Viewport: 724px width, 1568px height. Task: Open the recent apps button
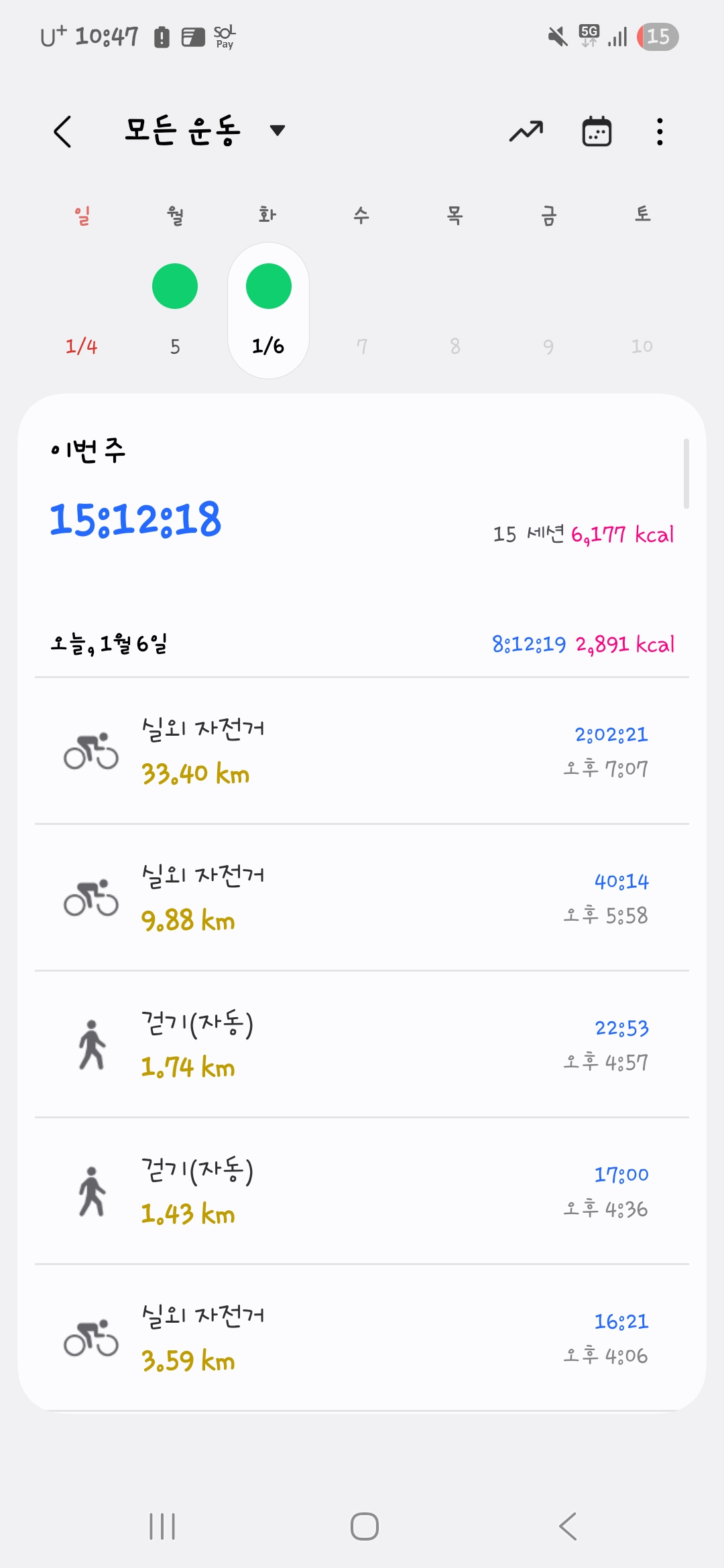tap(162, 1526)
